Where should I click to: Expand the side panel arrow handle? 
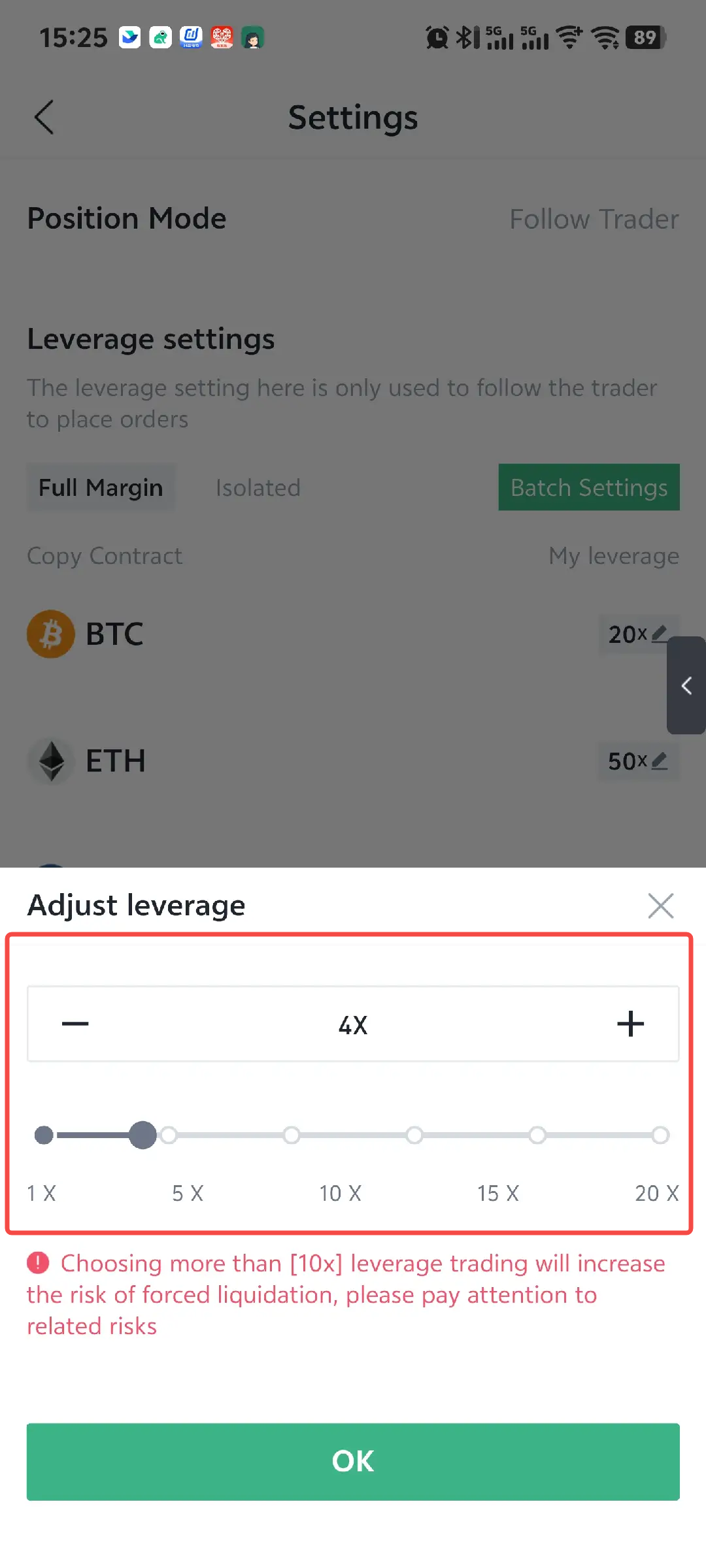click(x=686, y=685)
